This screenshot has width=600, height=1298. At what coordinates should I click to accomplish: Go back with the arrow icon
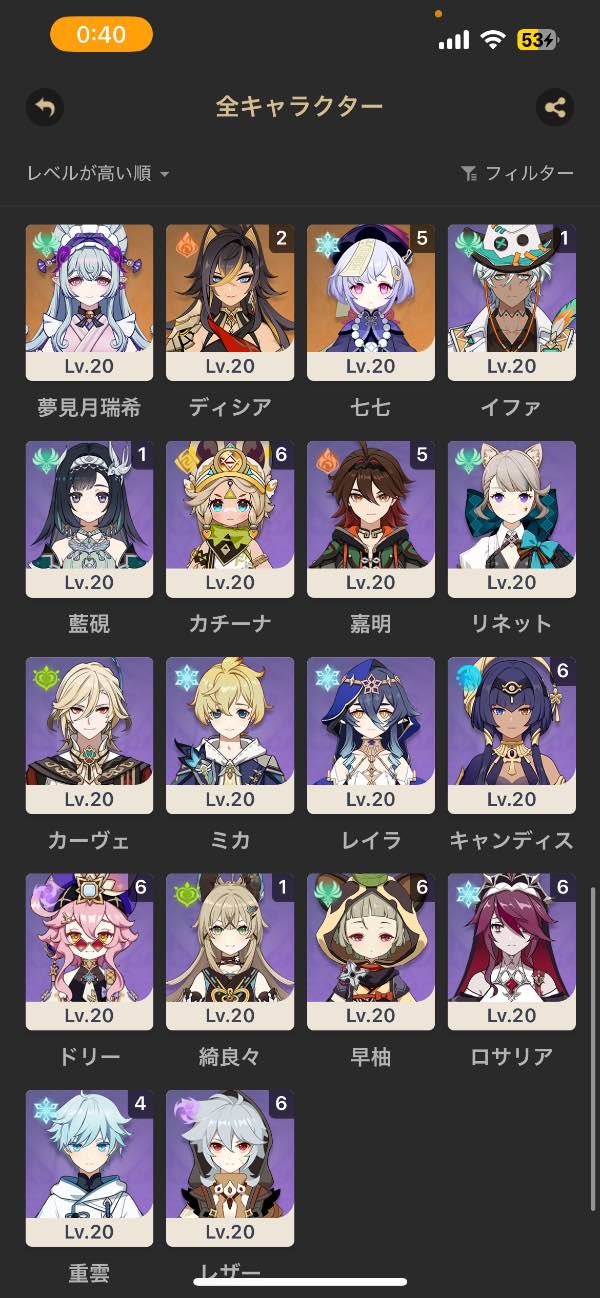click(44, 107)
